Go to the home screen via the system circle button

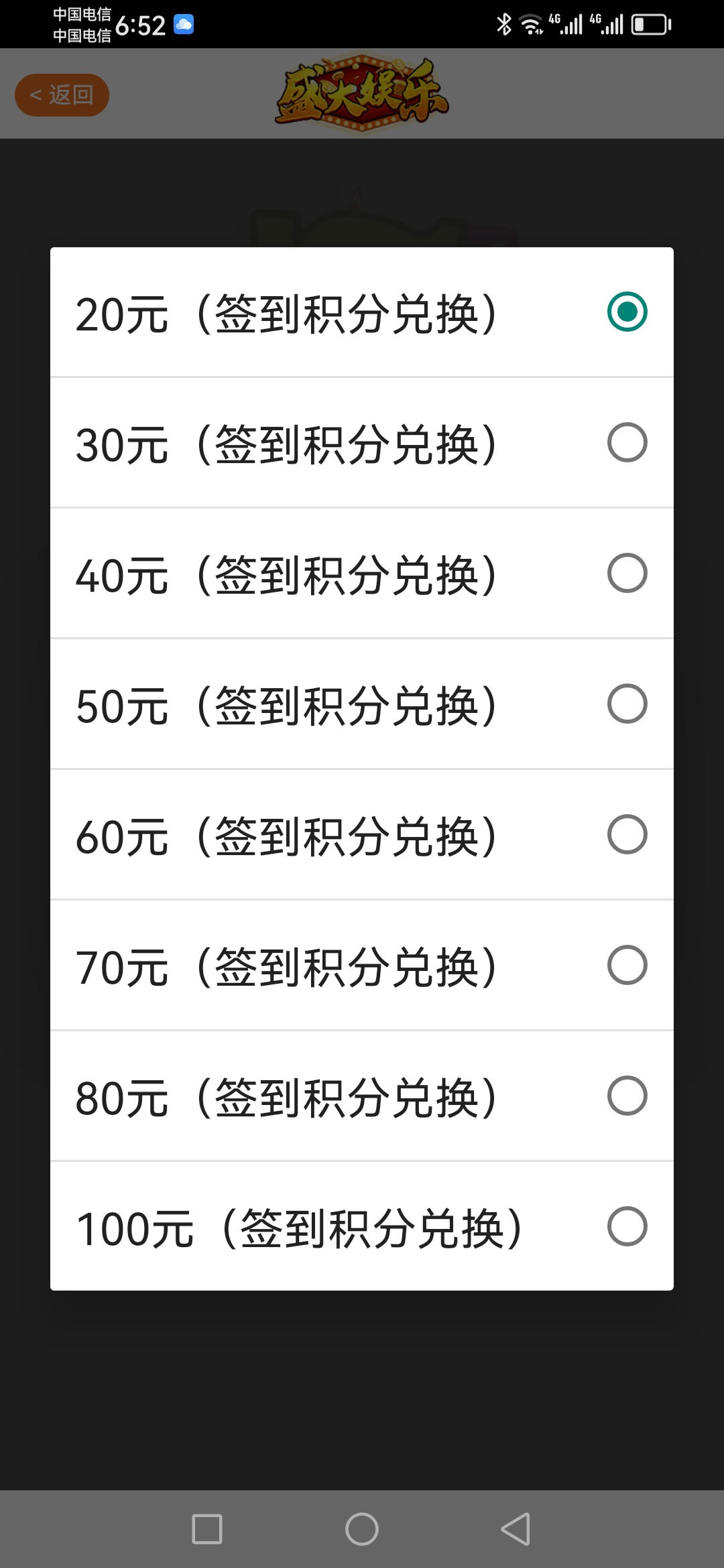tap(362, 1528)
